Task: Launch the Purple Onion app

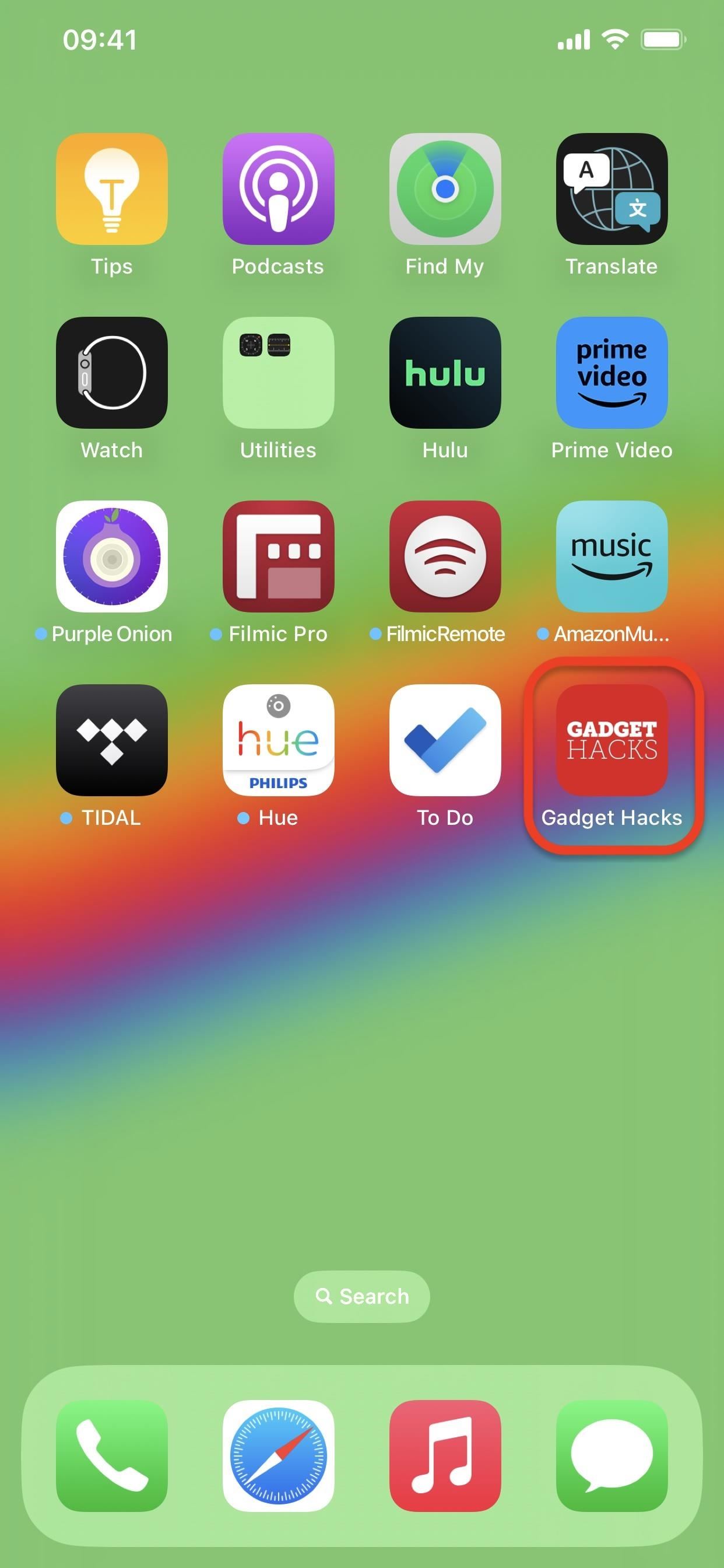Action: pos(111,556)
